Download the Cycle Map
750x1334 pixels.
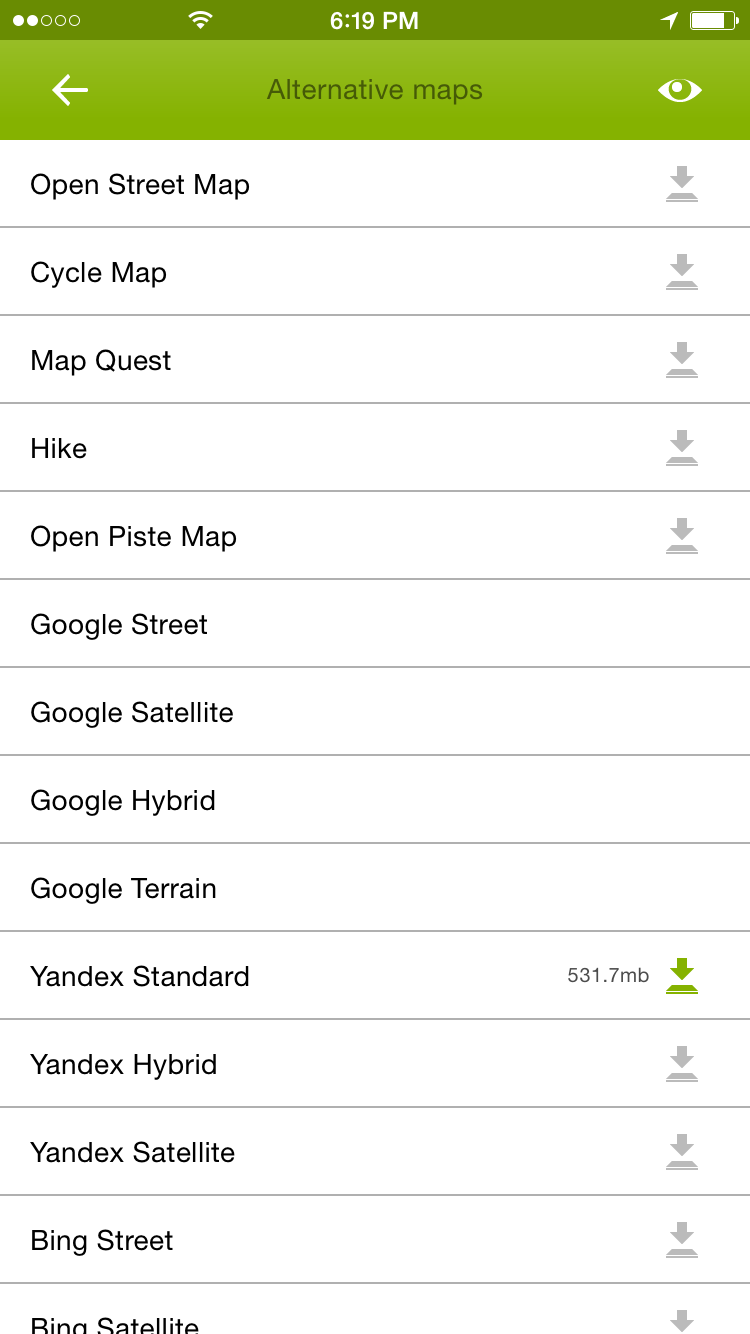pos(682,272)
